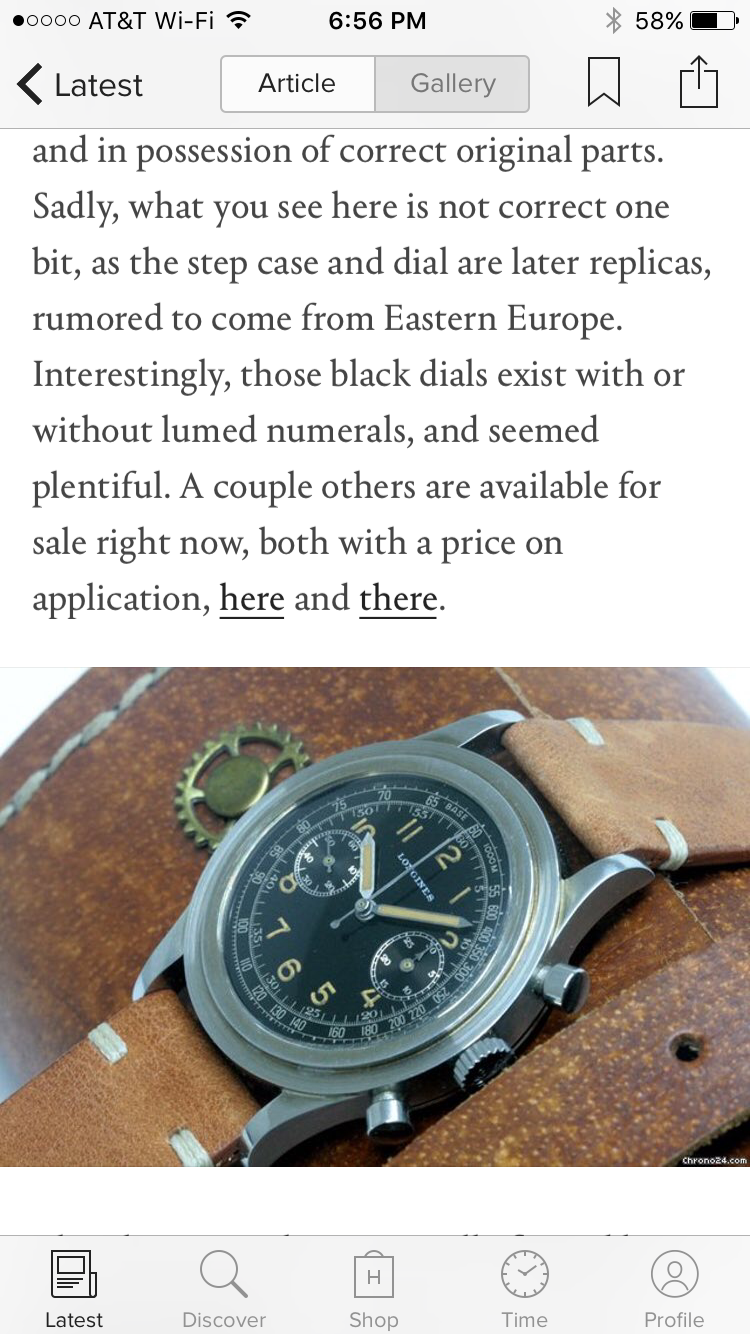Share this article
The width and height of the screenshot is (750, 1334).
coord(699,83)
